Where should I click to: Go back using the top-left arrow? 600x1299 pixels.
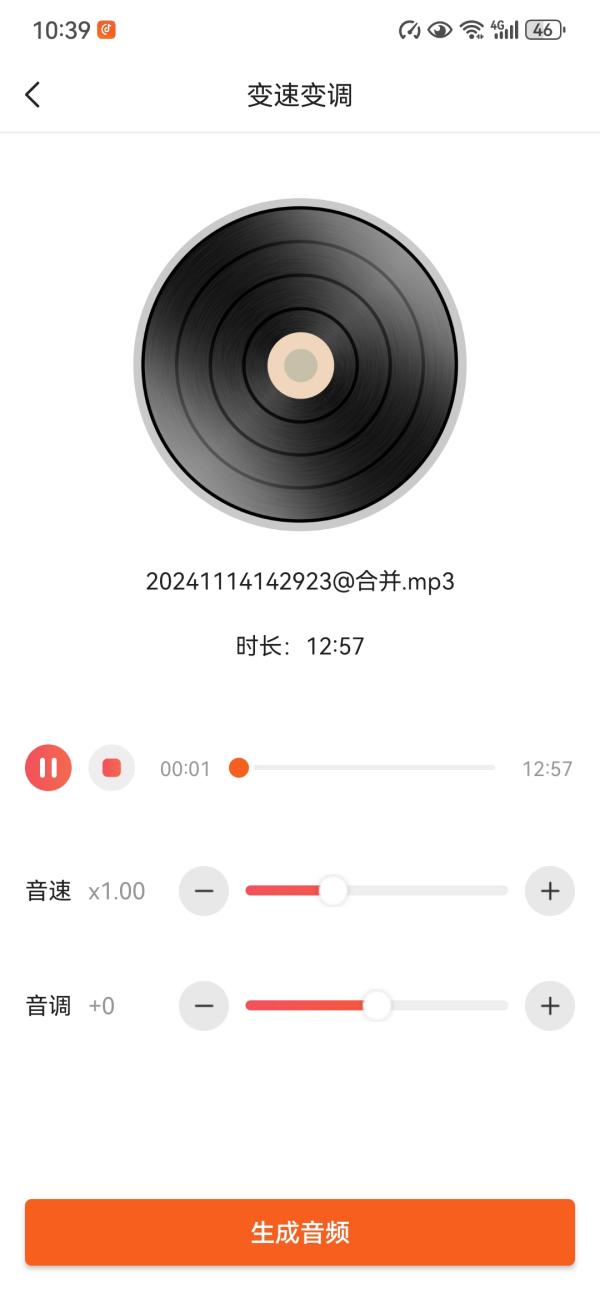(x=33, y=95)
